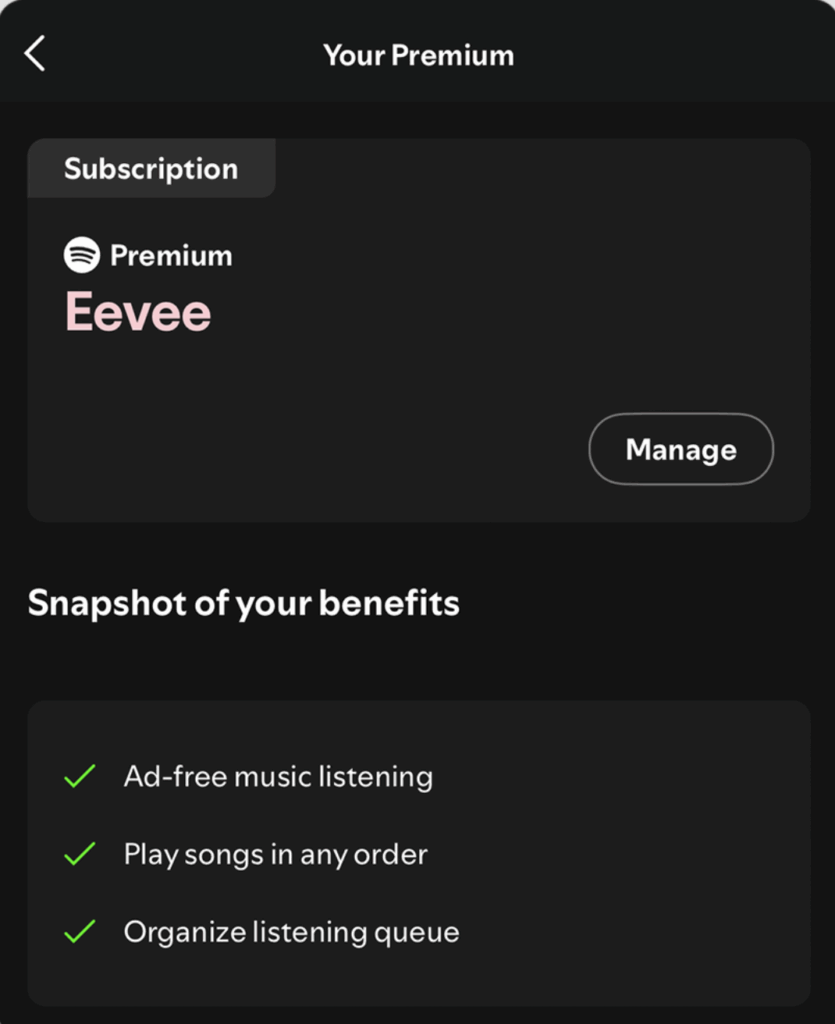Click the Your Premium title

[x=417, y=55]
